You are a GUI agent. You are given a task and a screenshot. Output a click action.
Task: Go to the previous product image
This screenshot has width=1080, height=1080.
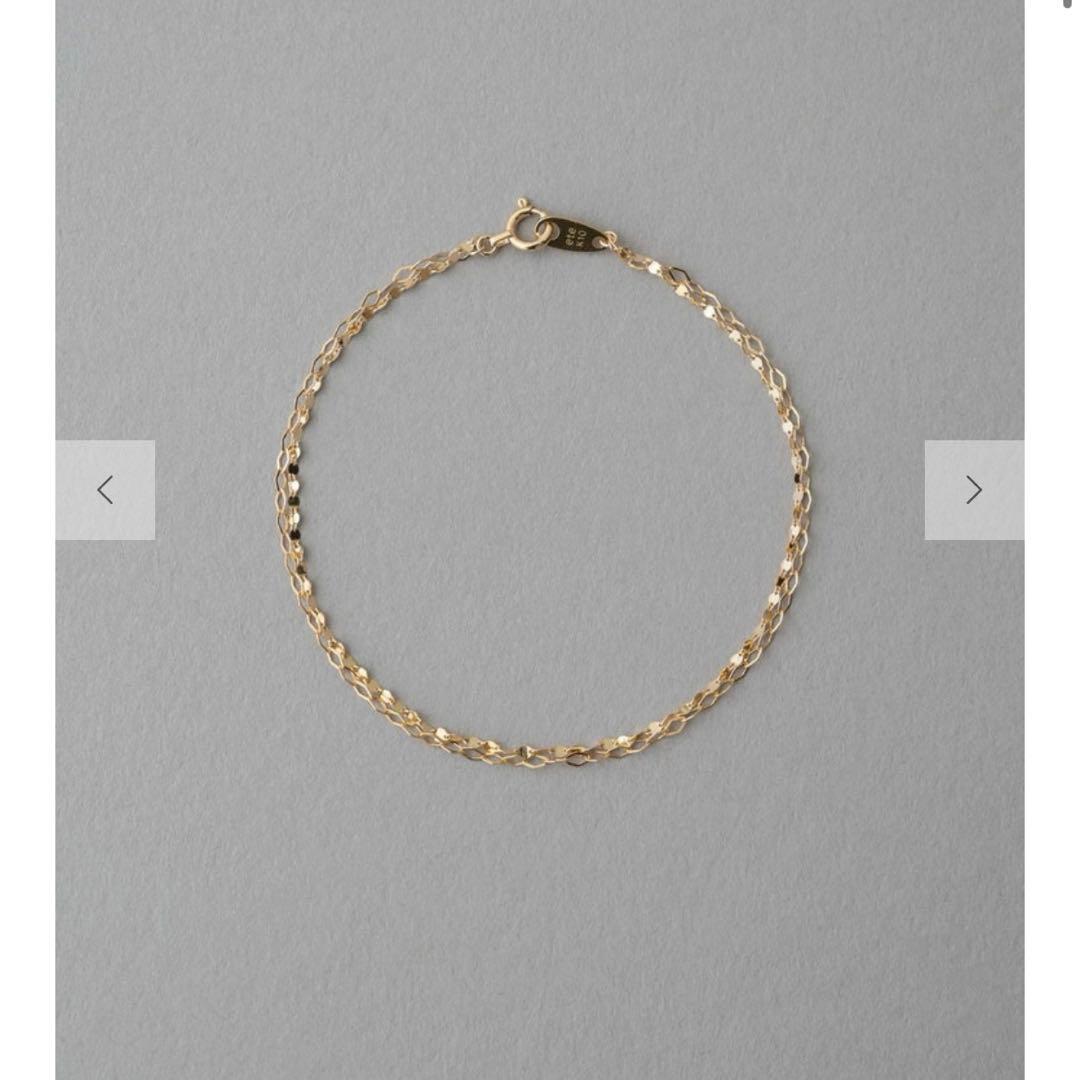tap(105, 490)
